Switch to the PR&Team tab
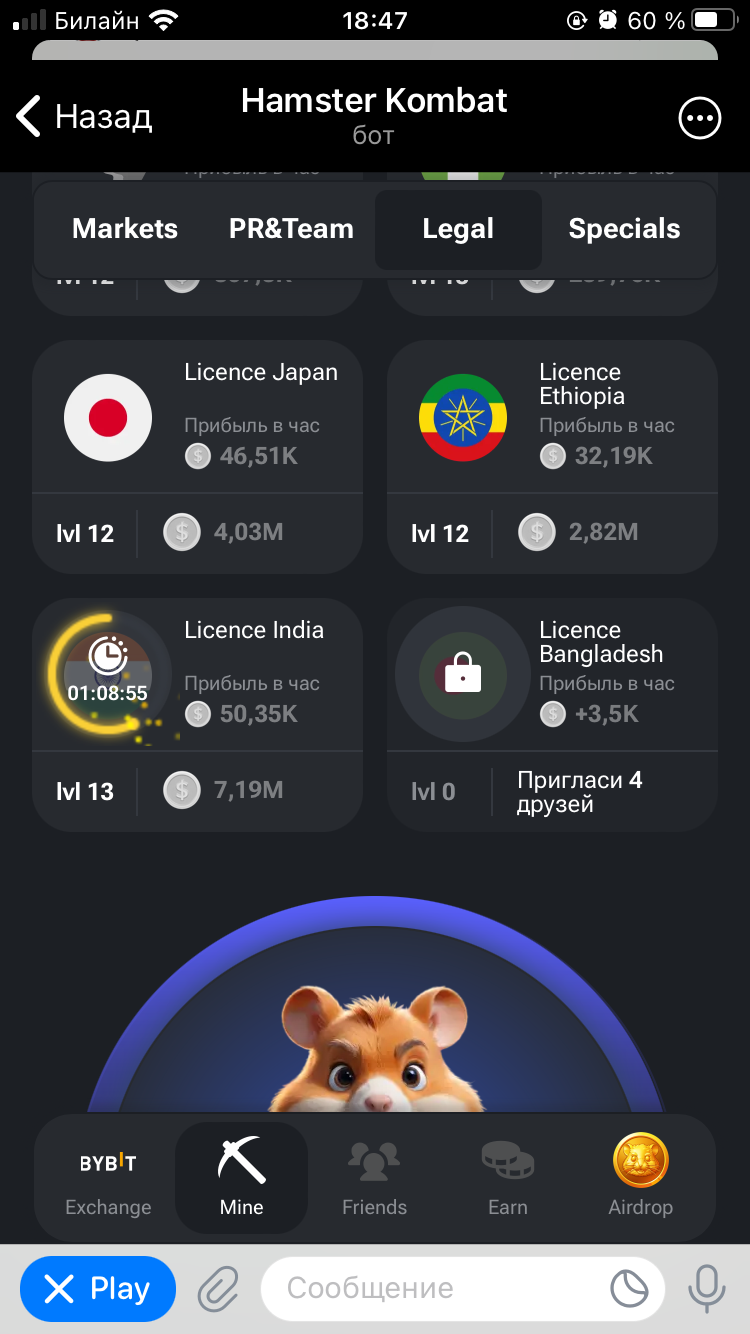The width and height of the screenshot is (750, 1334). (291, 229)
